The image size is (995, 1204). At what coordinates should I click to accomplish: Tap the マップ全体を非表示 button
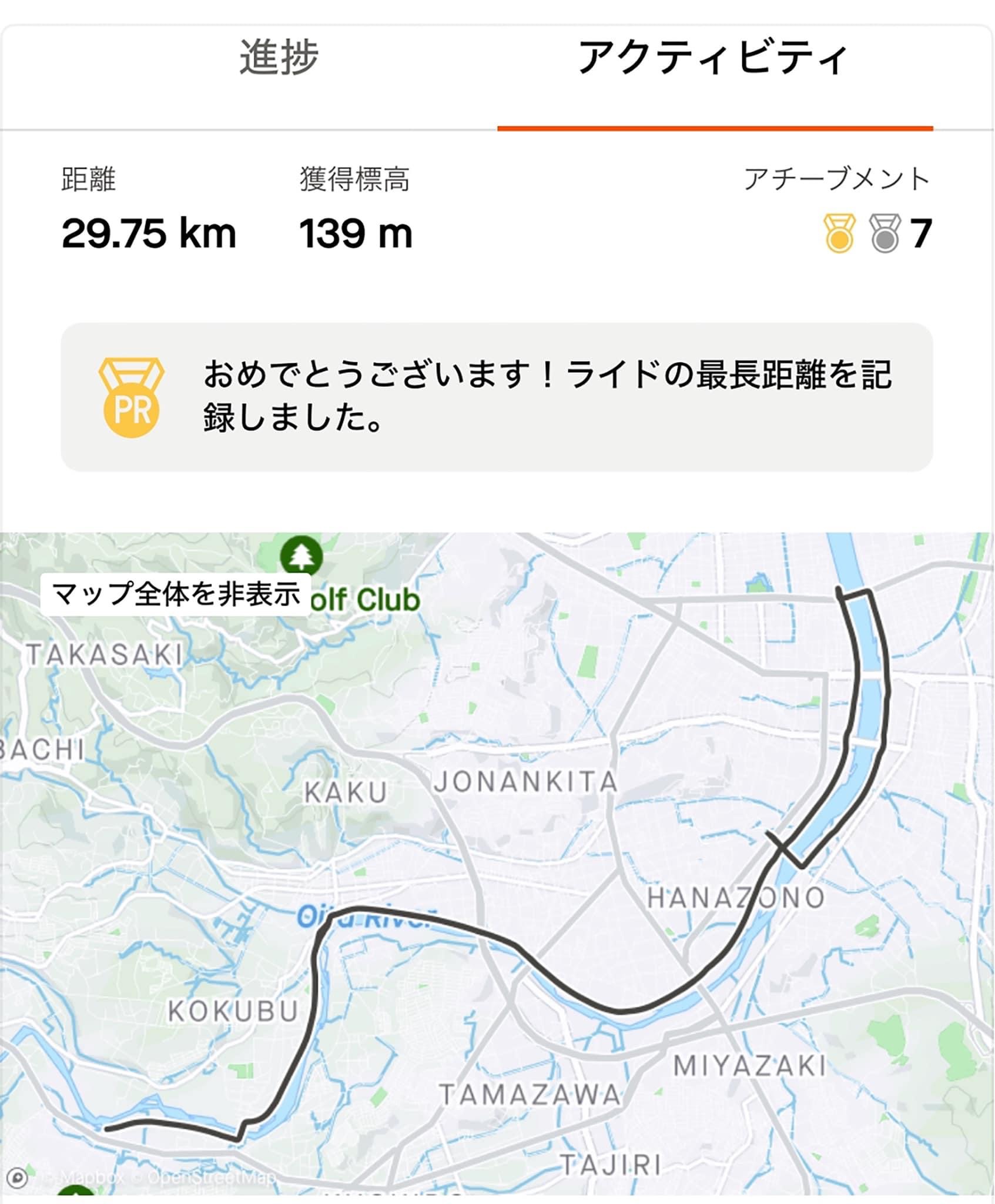pos(176,594)
